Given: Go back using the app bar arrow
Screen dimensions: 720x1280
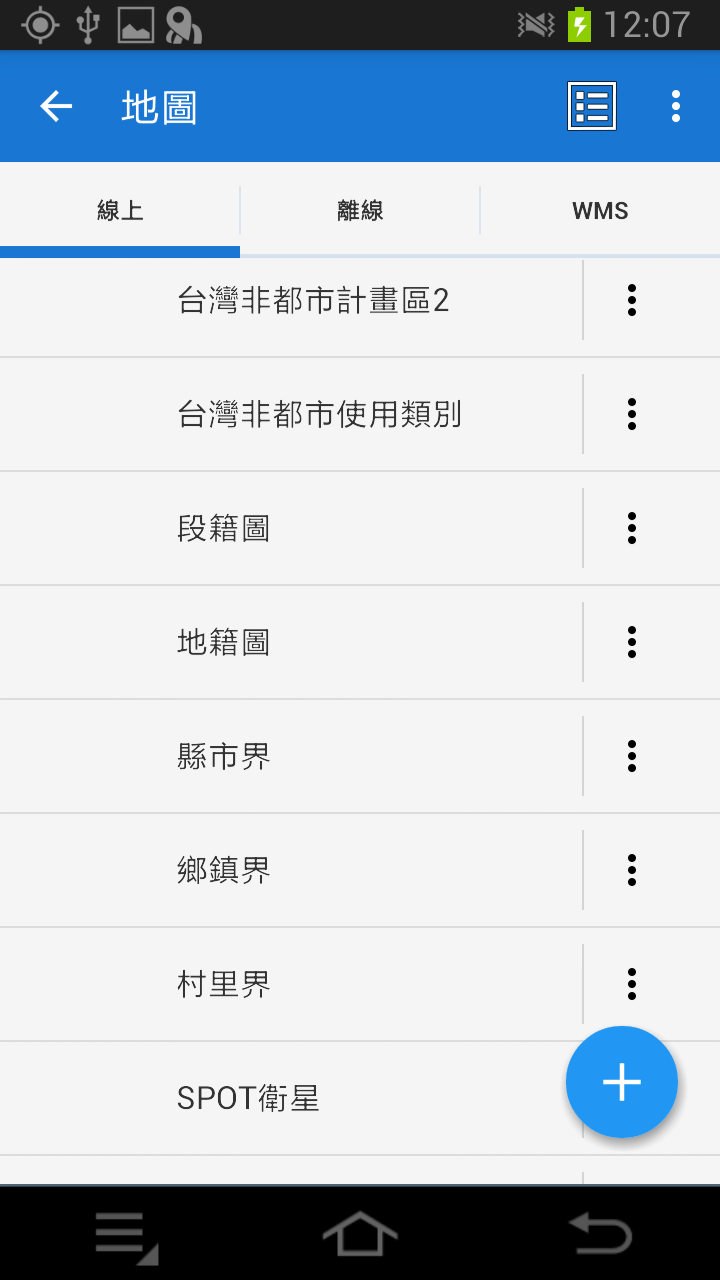Looking at the screenshot, I should coord(57,106).
